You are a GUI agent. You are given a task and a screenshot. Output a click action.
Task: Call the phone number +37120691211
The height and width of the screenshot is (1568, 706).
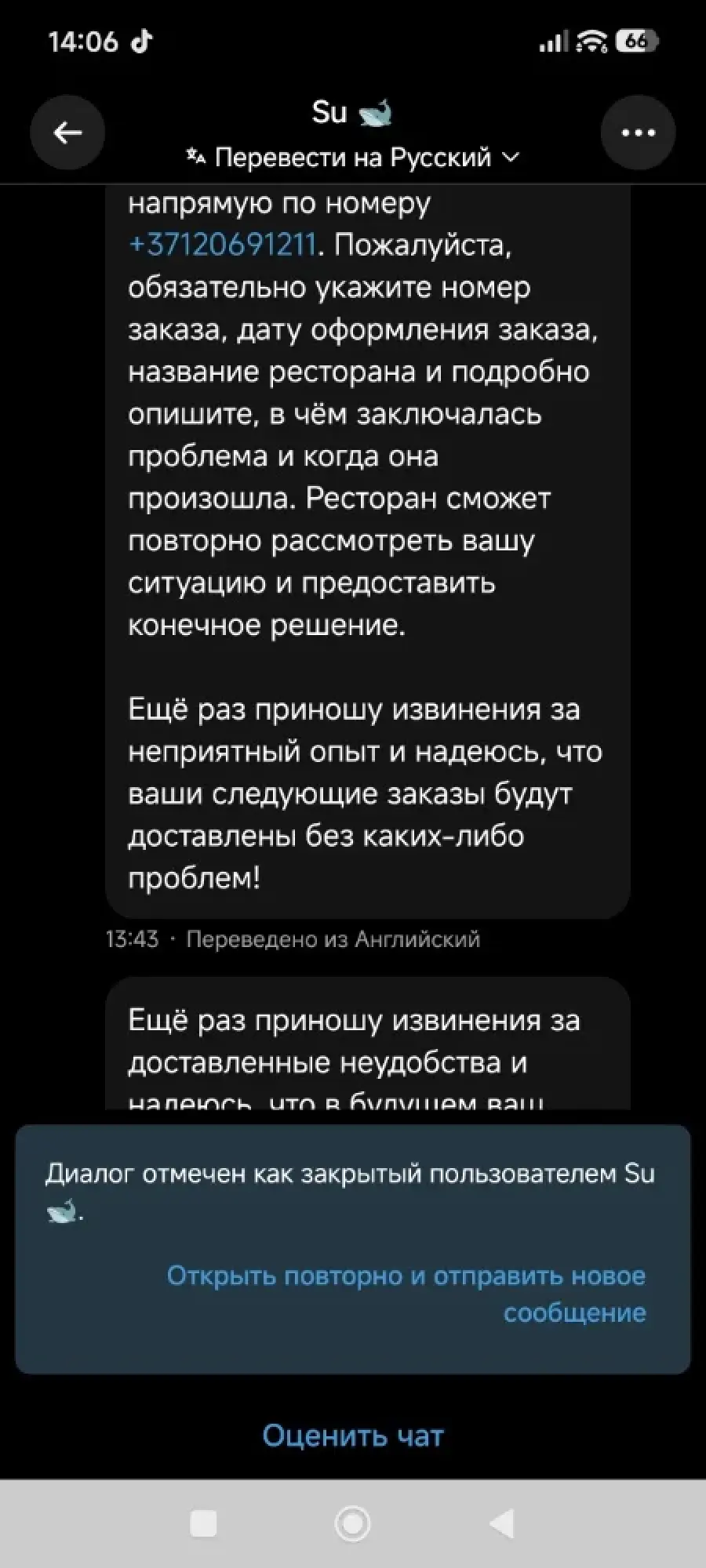[222, 245]
